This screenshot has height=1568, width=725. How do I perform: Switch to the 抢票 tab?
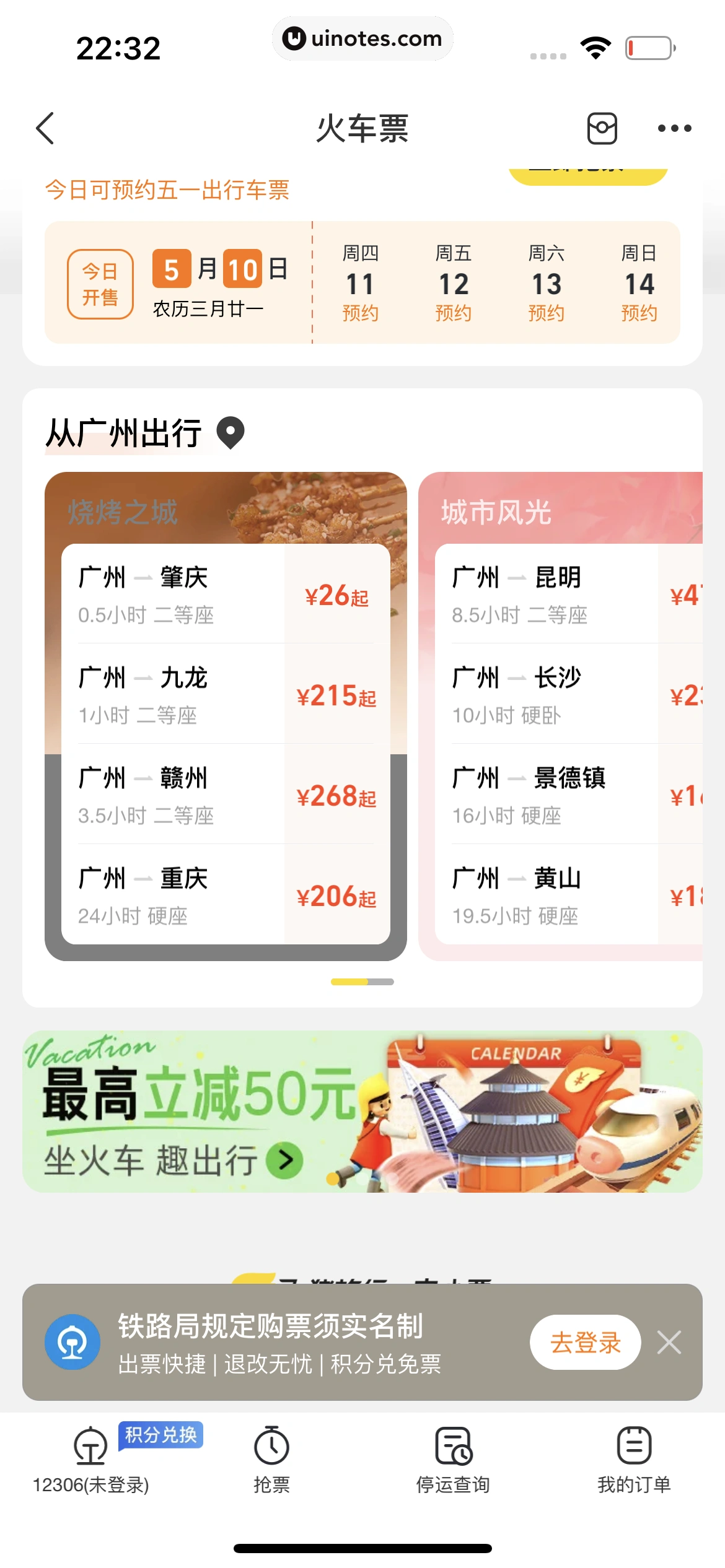[x=271, y=1460]
